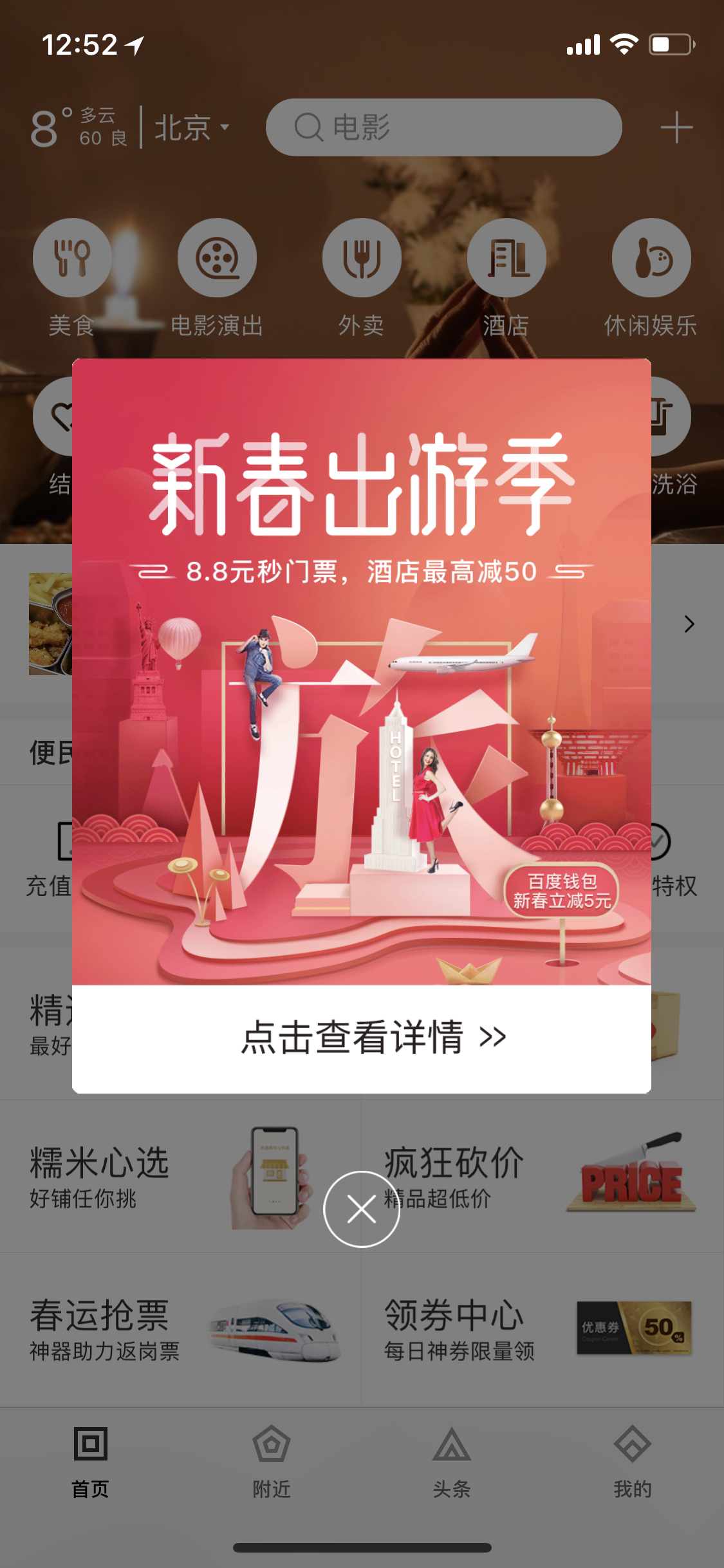Select the 首页 tab
The width and height of the screenshot is (724, 1568).
tap(90, 1462)
